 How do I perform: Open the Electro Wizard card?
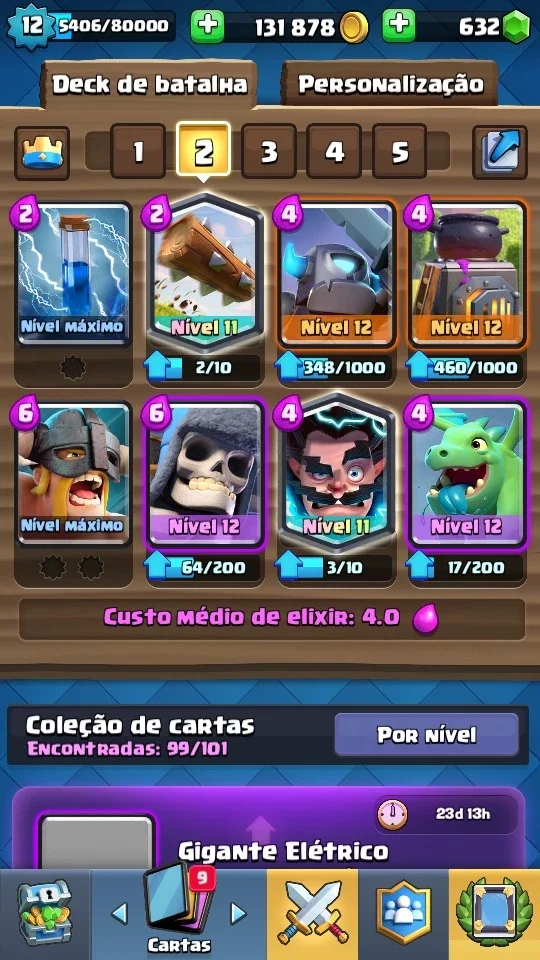click(336, 473)
